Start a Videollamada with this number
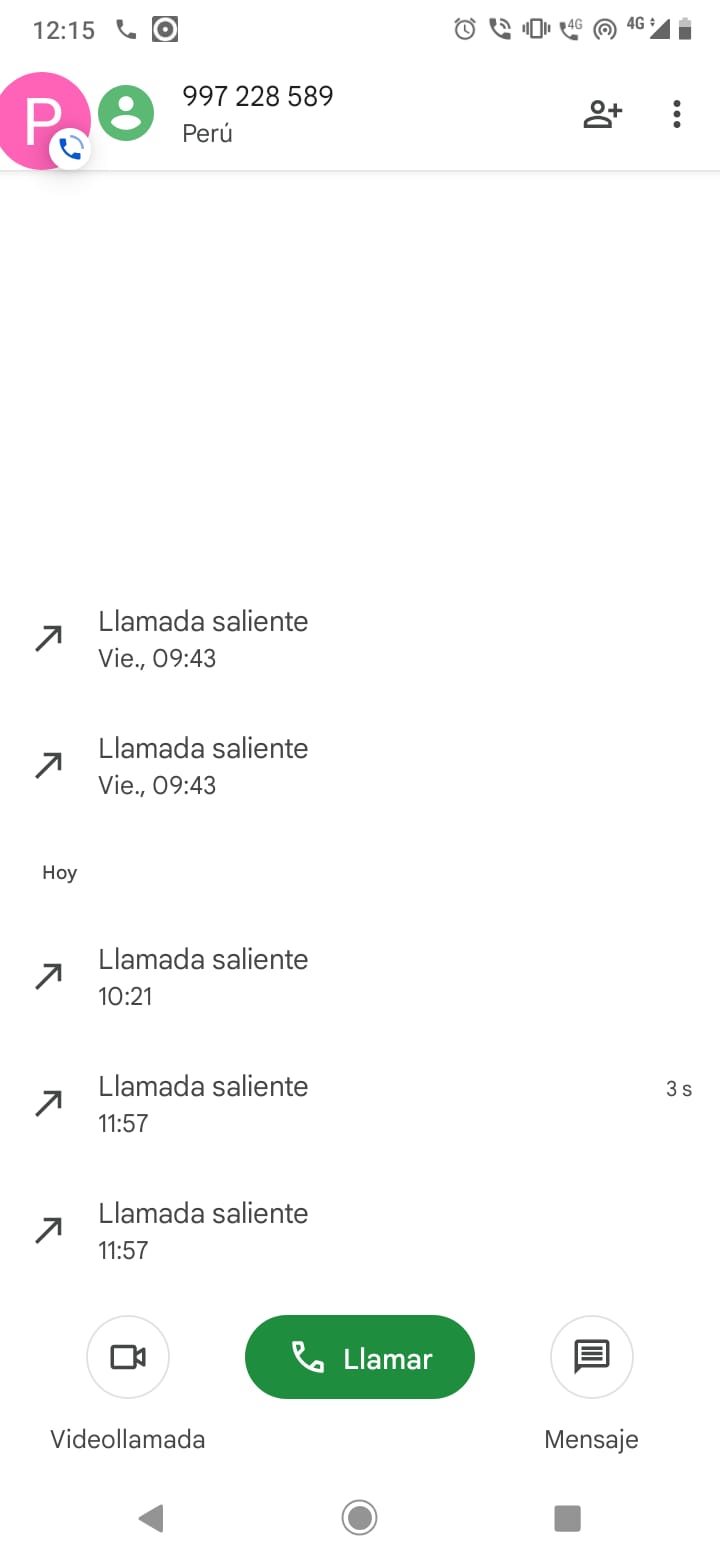 [x=128, y=1357]
